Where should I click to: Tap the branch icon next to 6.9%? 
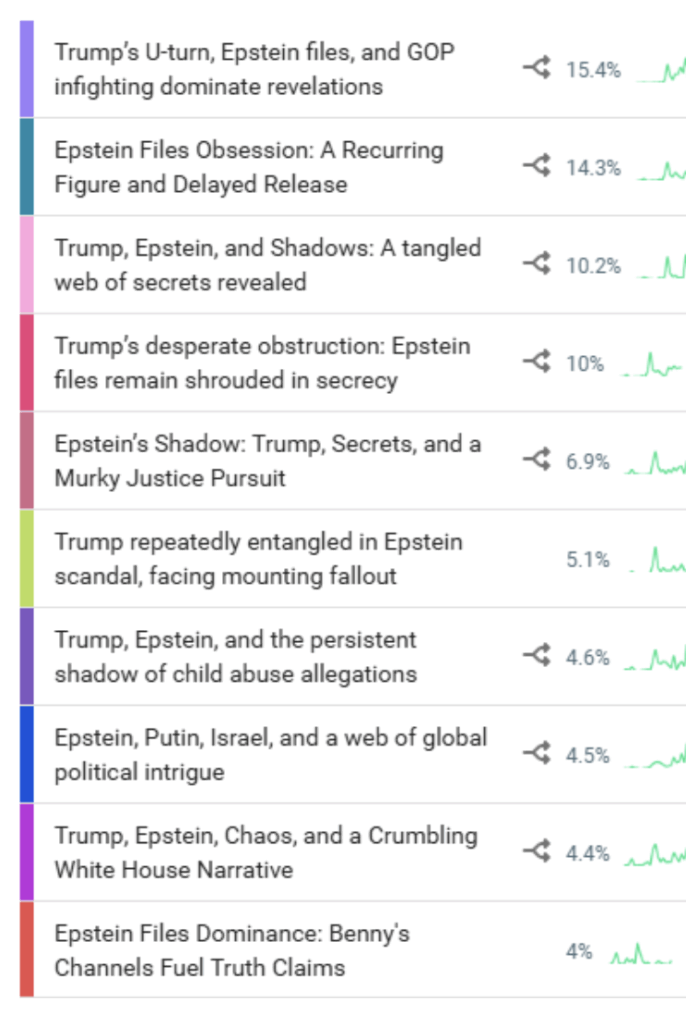pos(537,461)
